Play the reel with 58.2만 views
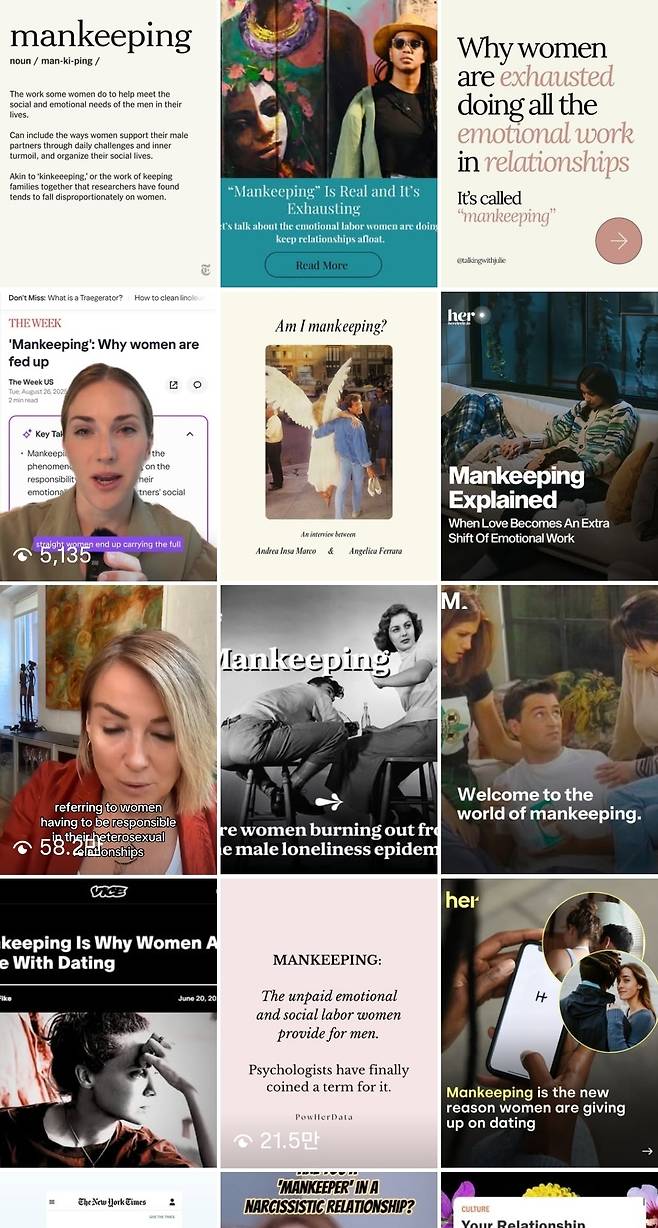Viewport: 658px width, 1228px height. point(108,729)
